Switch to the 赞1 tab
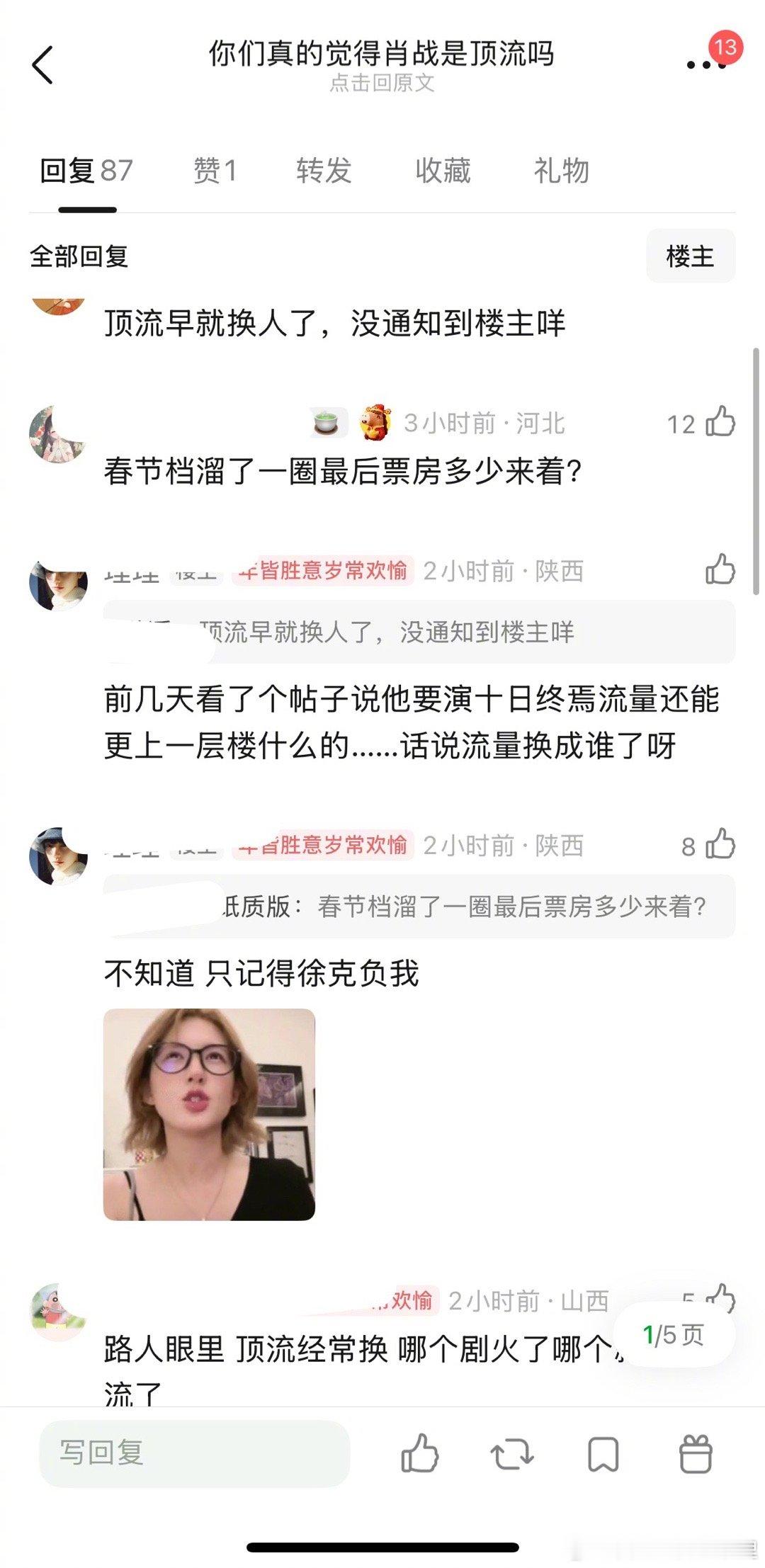 [x=215, y=170]
